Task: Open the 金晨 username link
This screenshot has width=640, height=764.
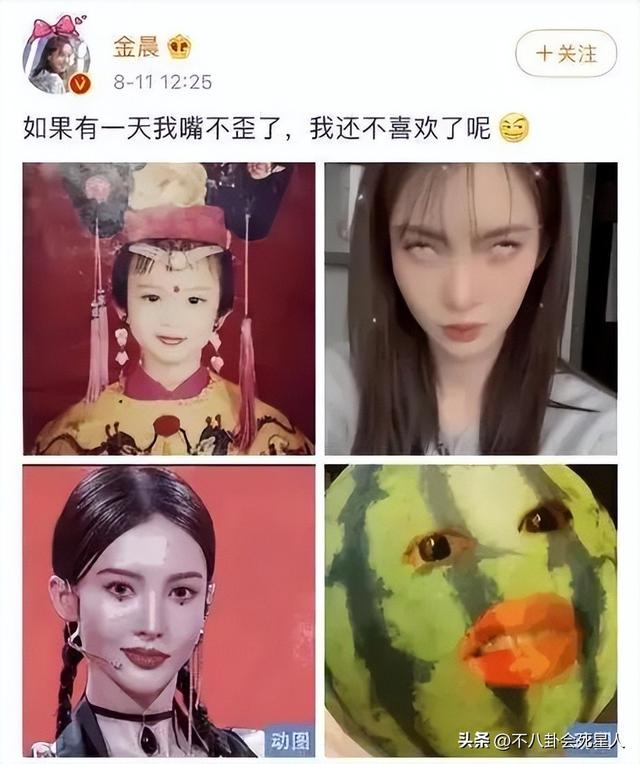Action: pyautogui.click(x=135, y=47)
